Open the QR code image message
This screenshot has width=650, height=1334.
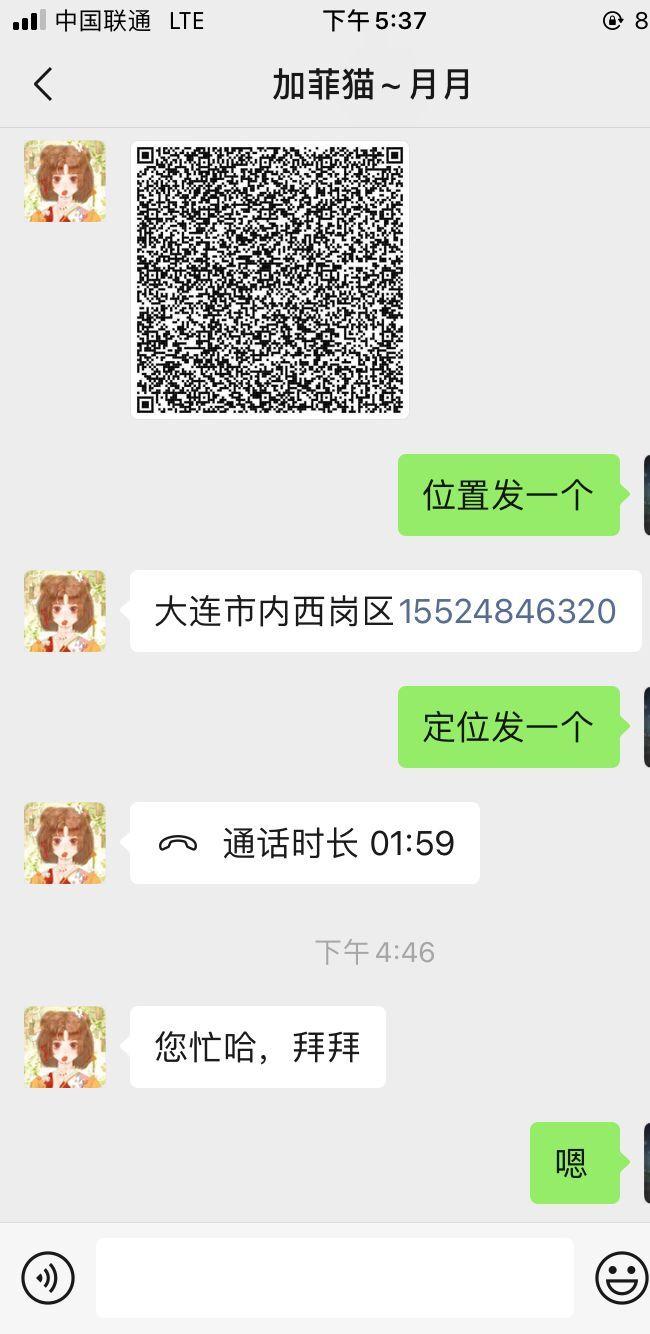(x=270, y=280)
